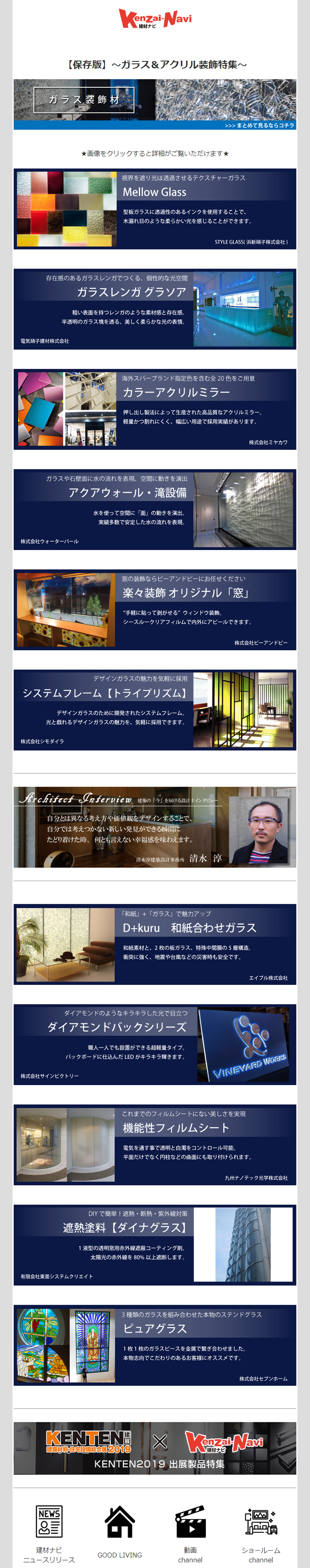Open the 楽々装飾オリジナル「窓」 banner
The height and width of the screenshot is (1568, 310).
[x=155, y=610]
